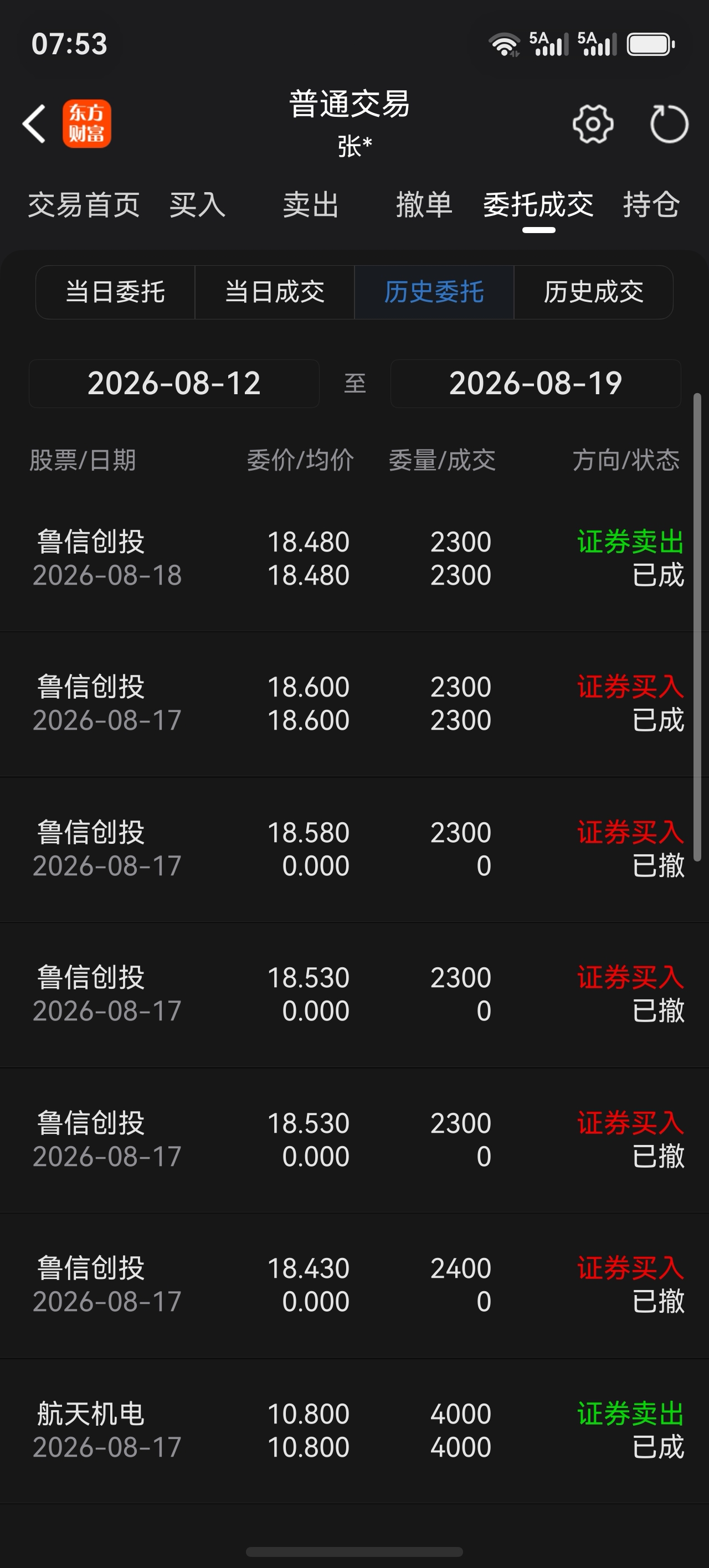709x1568 pixels.
Task: Open the 鲁信创投 buy order at 18.600
Action: [x=354, y=704]
